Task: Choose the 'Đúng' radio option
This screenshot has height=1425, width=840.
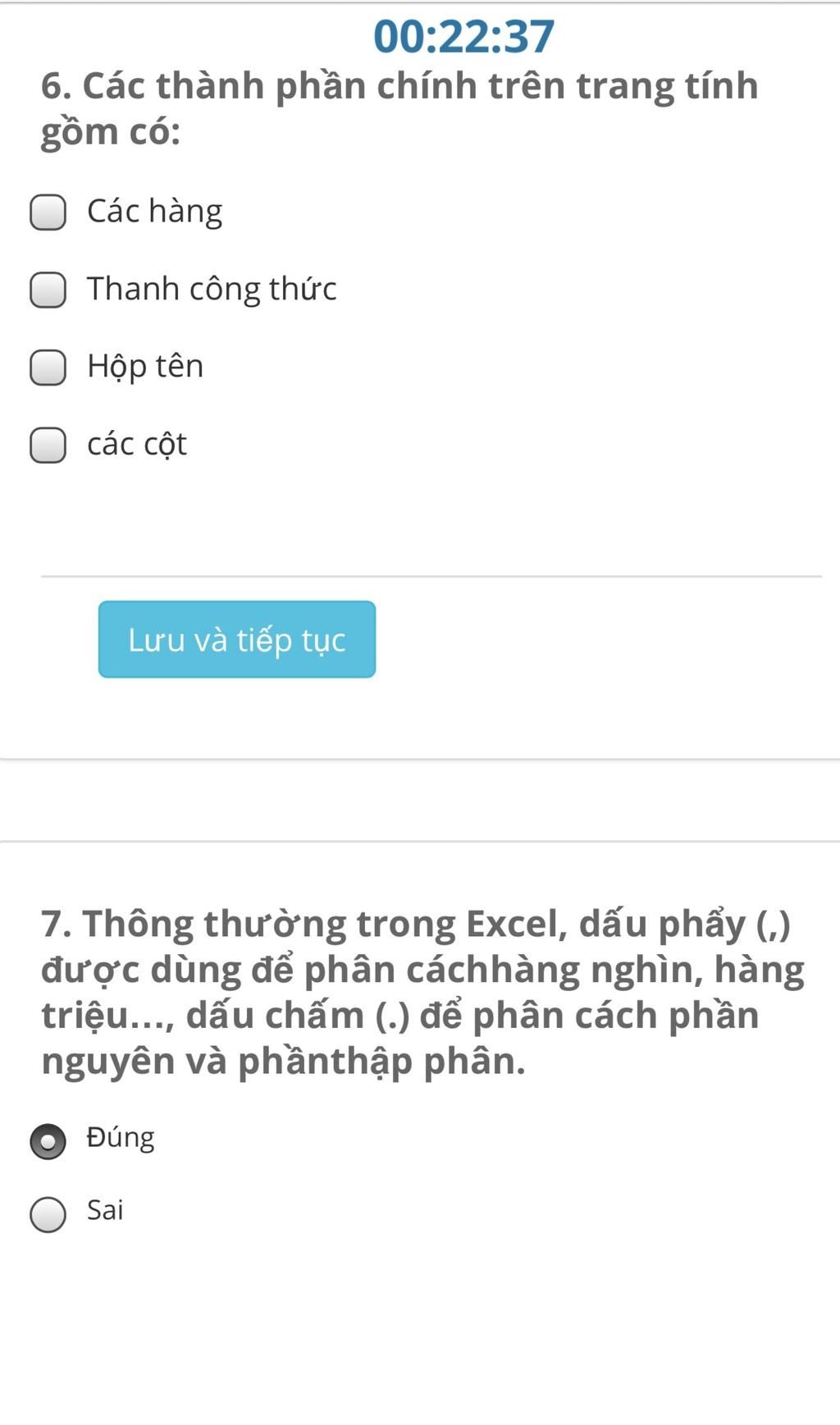Action: 48,1141
